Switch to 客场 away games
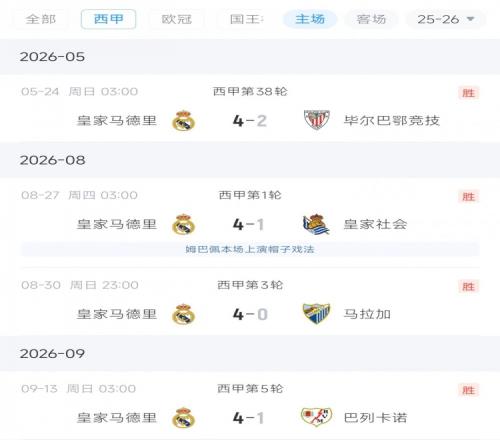Image resolution: width=500 pixels, height=440 pixels. point(371,19)
